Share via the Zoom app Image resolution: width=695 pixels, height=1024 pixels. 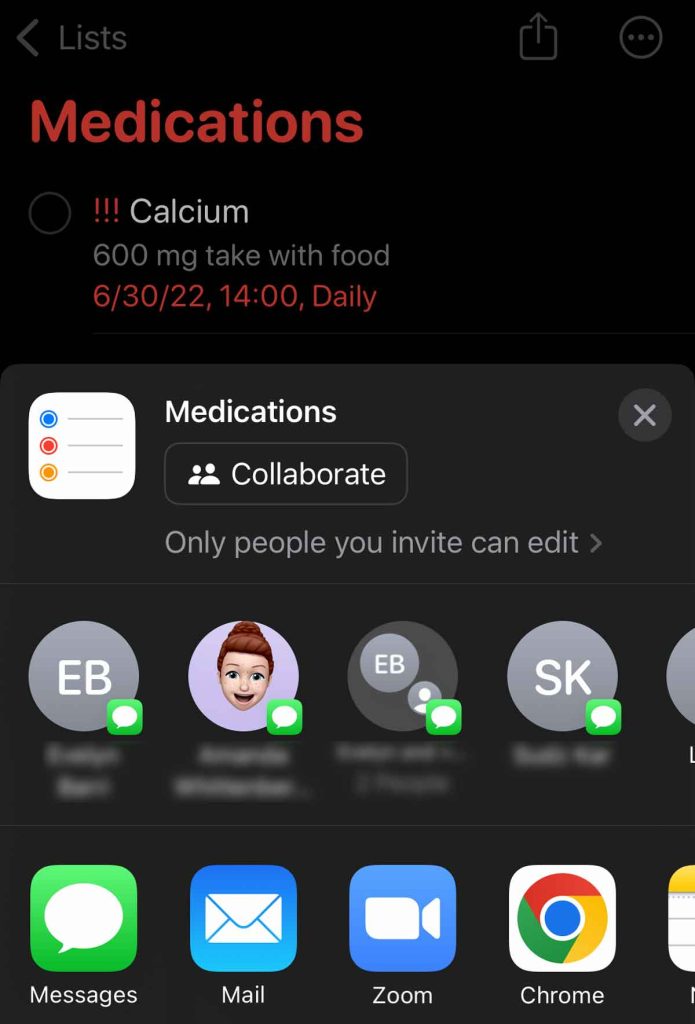(x=402, y=919)
